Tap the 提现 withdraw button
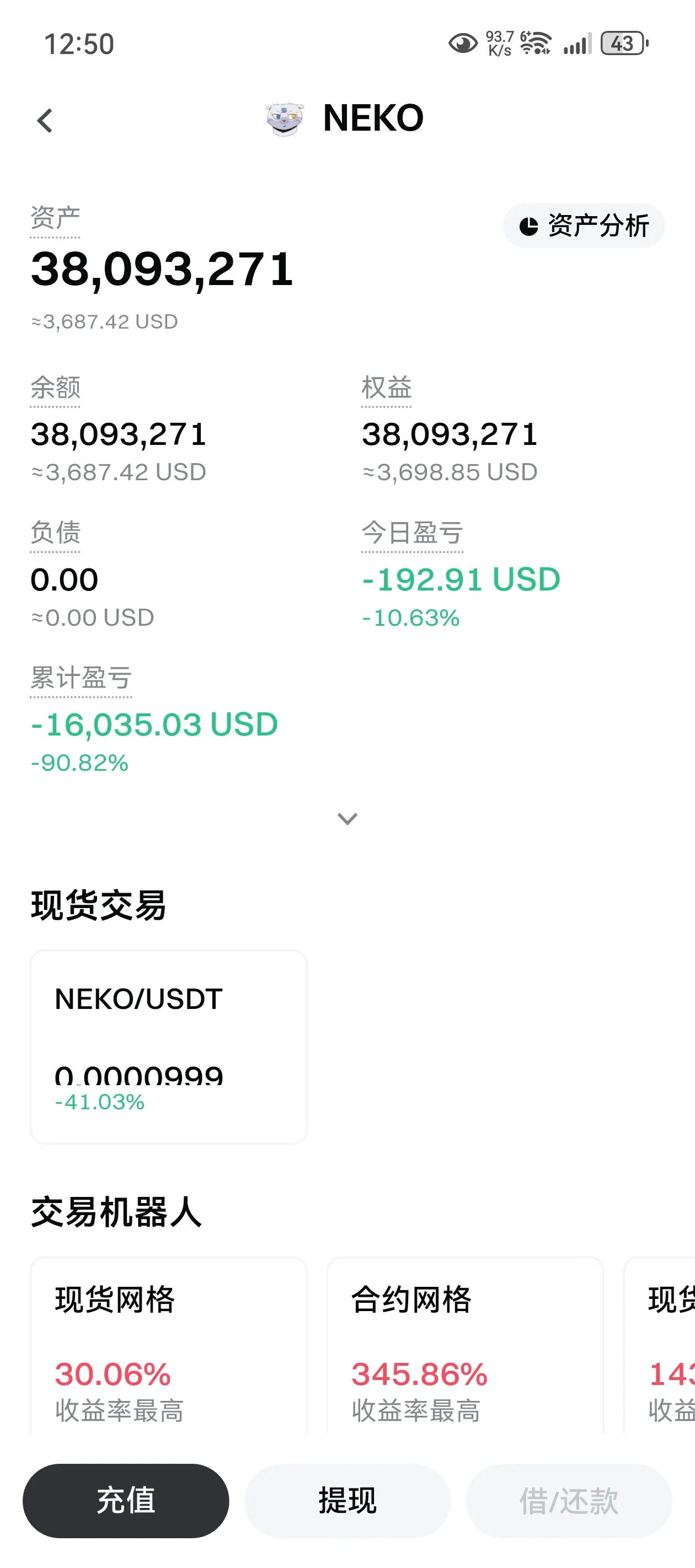695x1568 pixels. [347, 1500]
